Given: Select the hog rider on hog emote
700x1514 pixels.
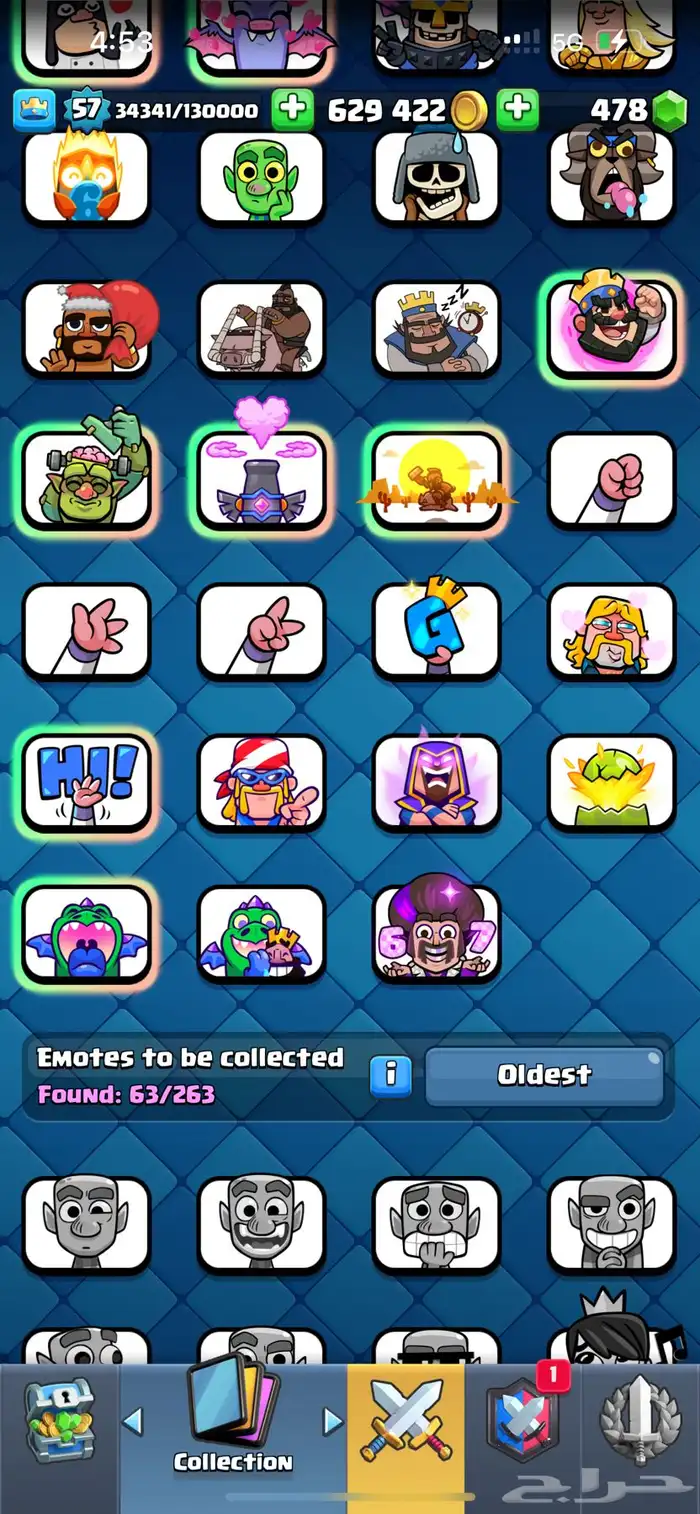Looking at the screenshot, I should tap(261, 328).
